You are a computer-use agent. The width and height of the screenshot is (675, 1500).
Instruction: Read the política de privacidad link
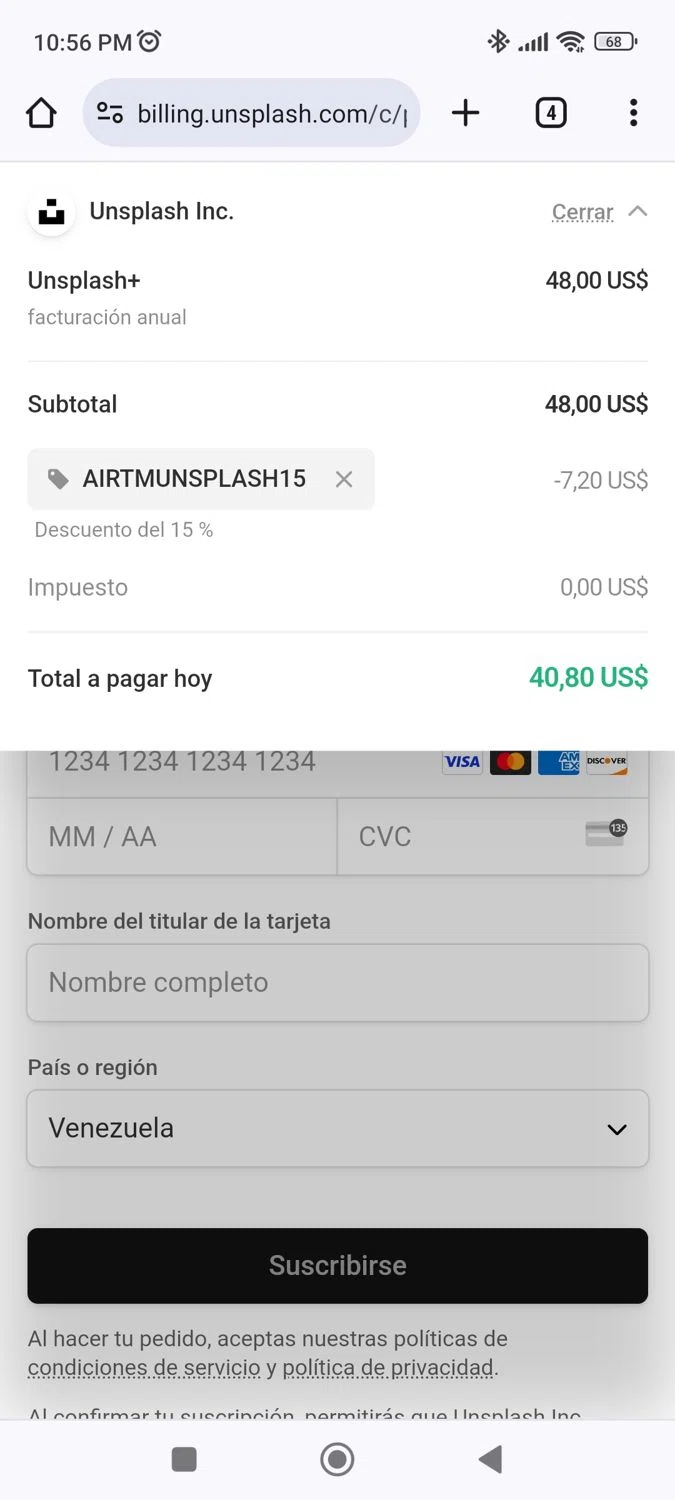pos(388,1368)
